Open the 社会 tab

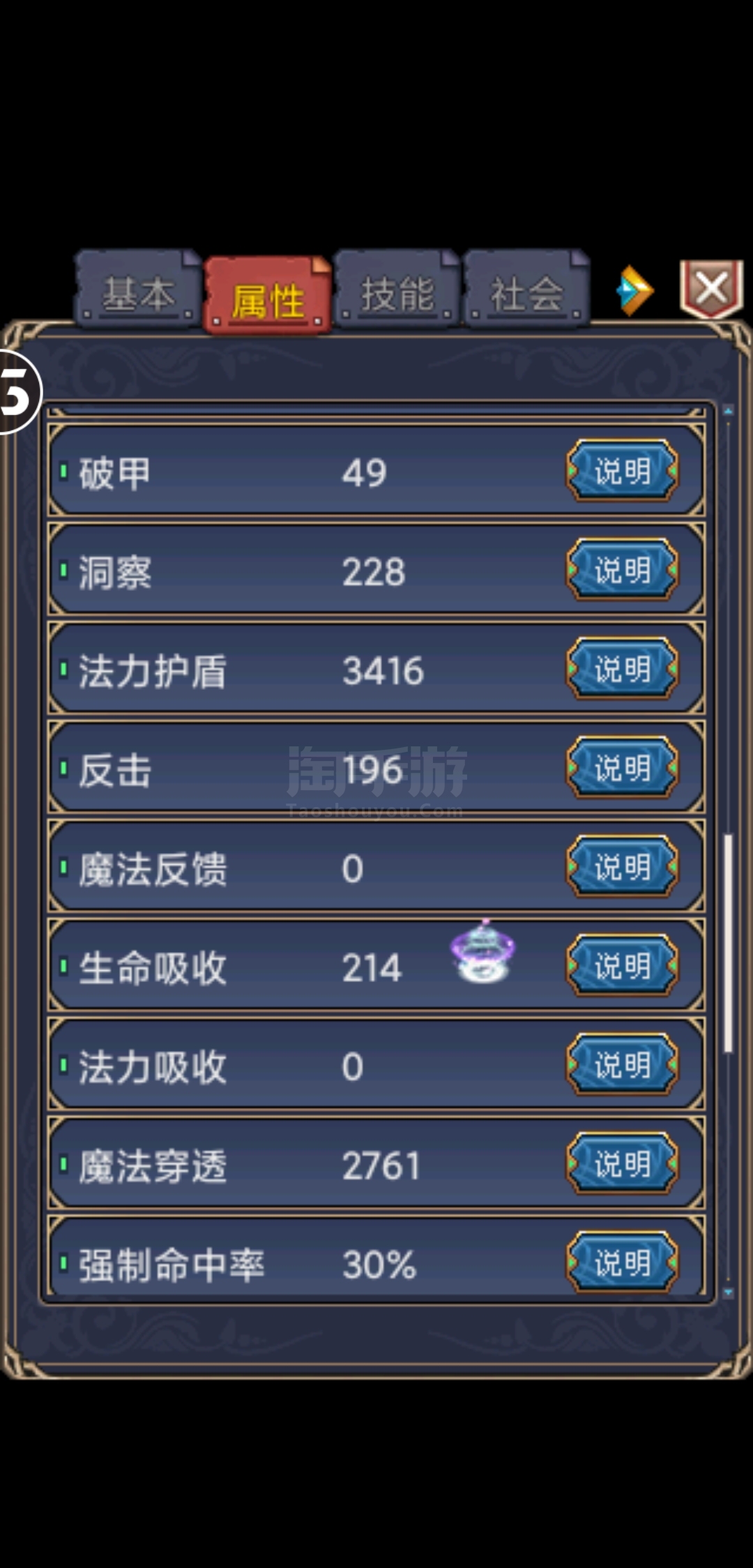[x=526, y=289]
